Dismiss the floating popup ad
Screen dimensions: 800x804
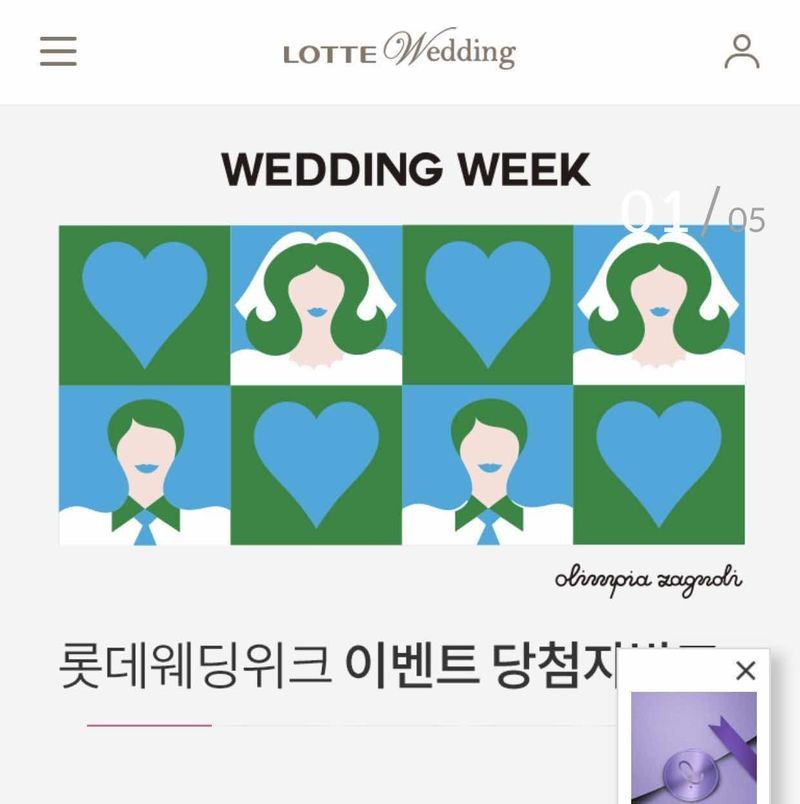pos(745,671)
